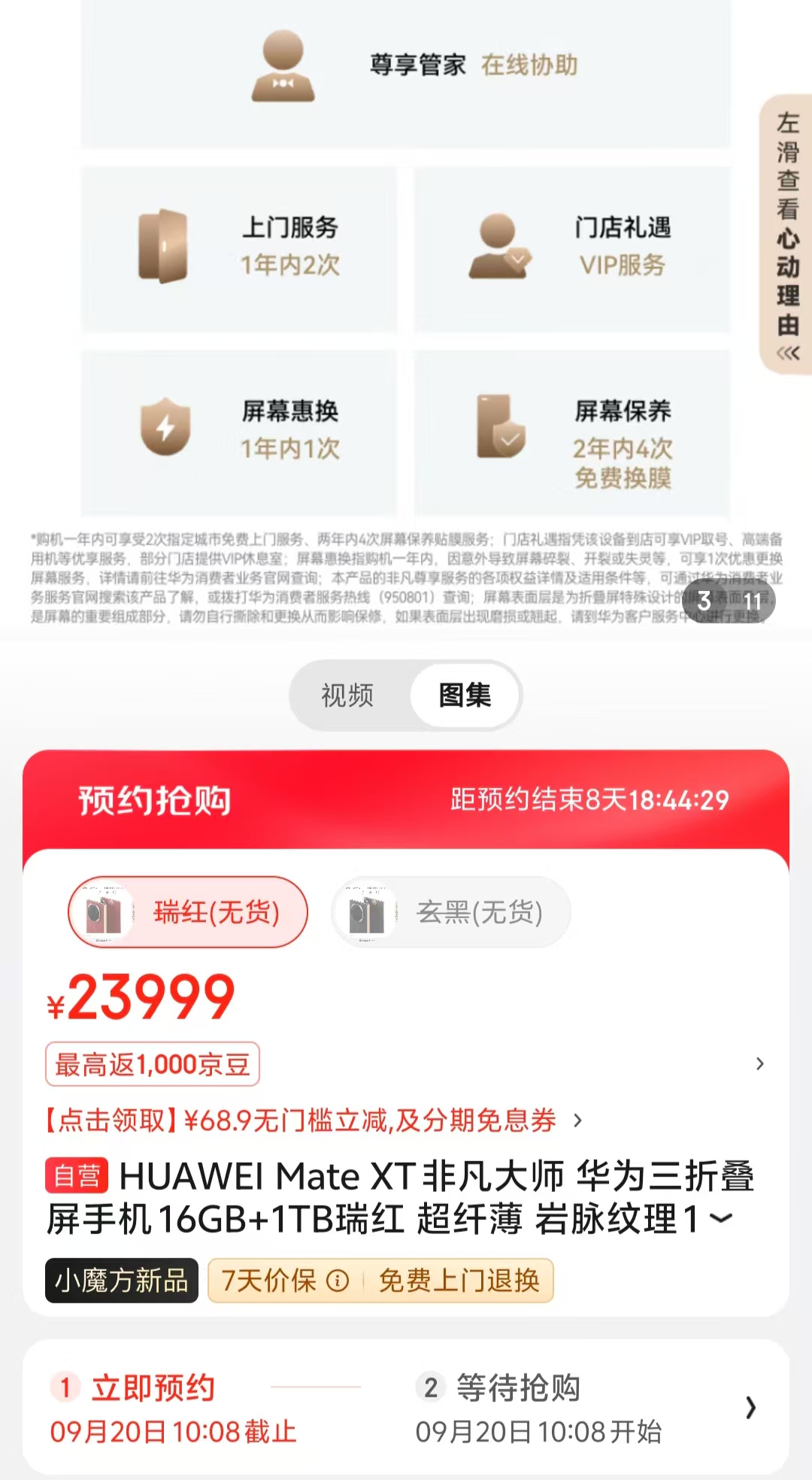Image resolution: width=812 pixels, height=1480 pixels.
Task: View 免费上门退换 service details
Action: (x=459, y=1280)
